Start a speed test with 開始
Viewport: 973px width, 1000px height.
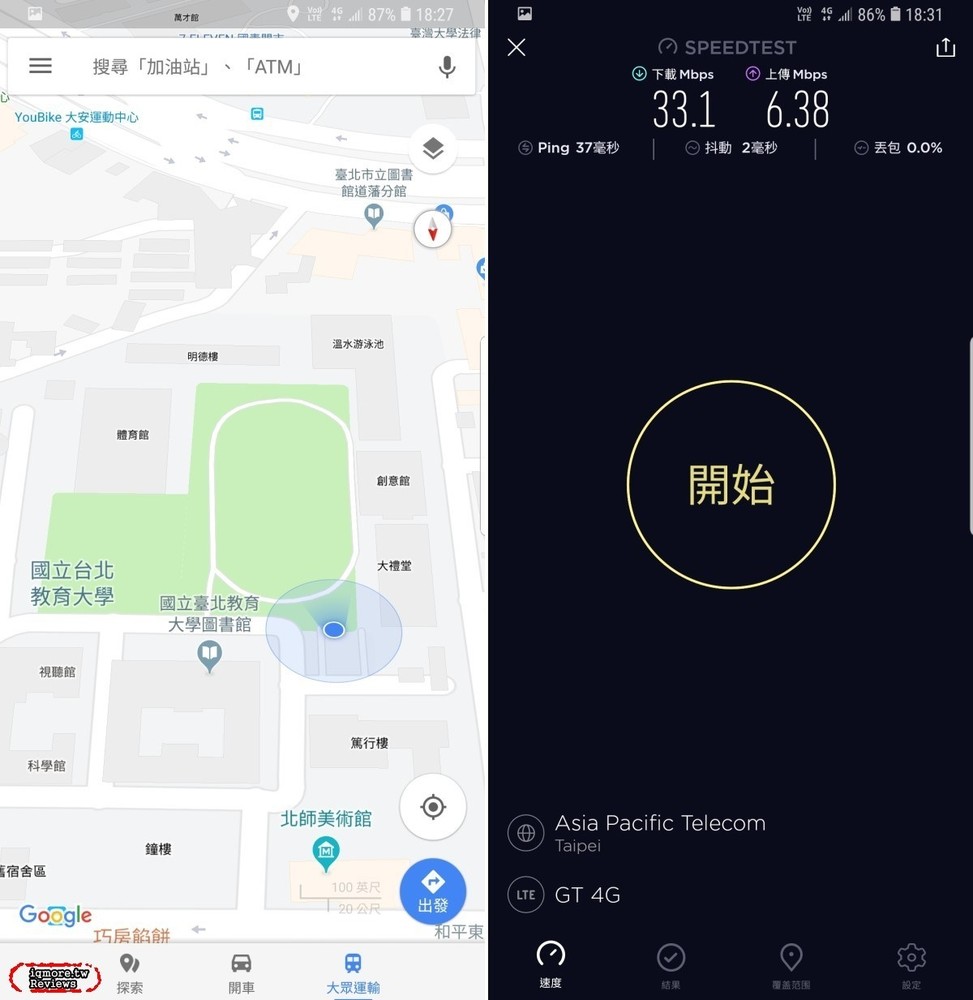pos(731,485)
